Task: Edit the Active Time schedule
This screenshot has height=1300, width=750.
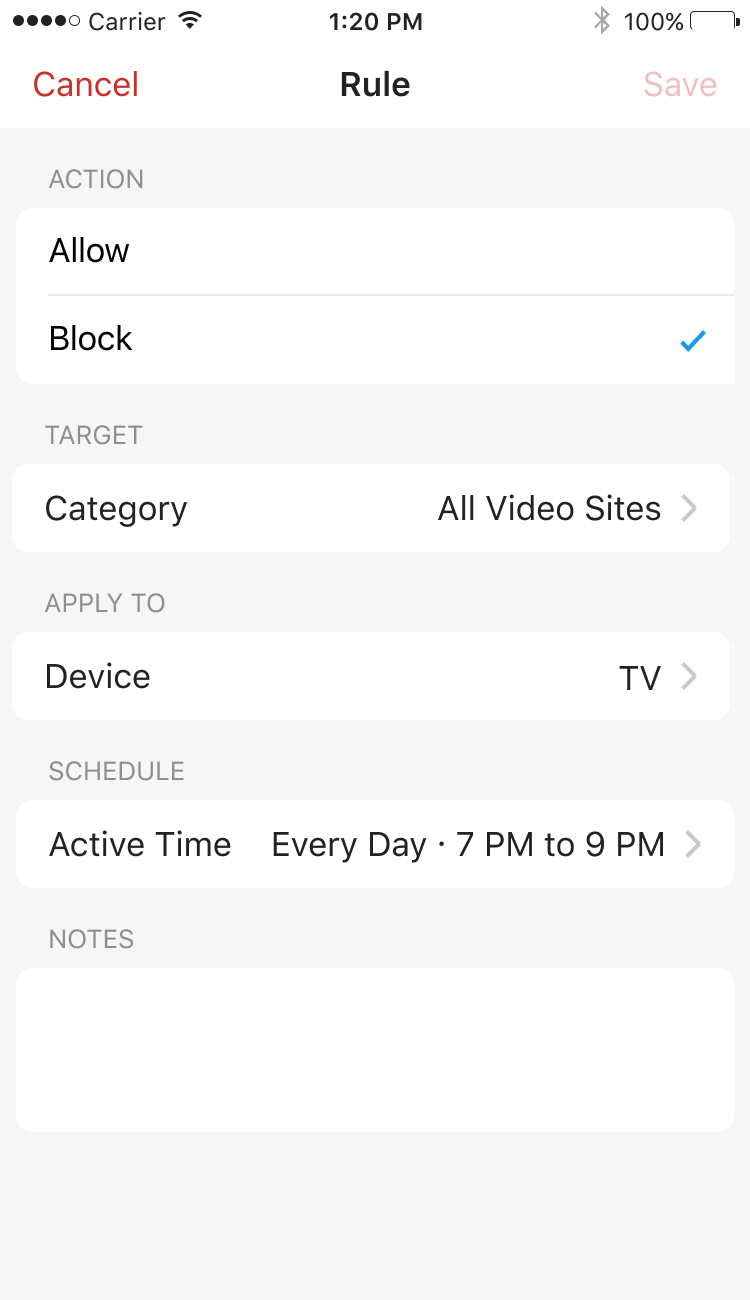Action: pos(375,844)
